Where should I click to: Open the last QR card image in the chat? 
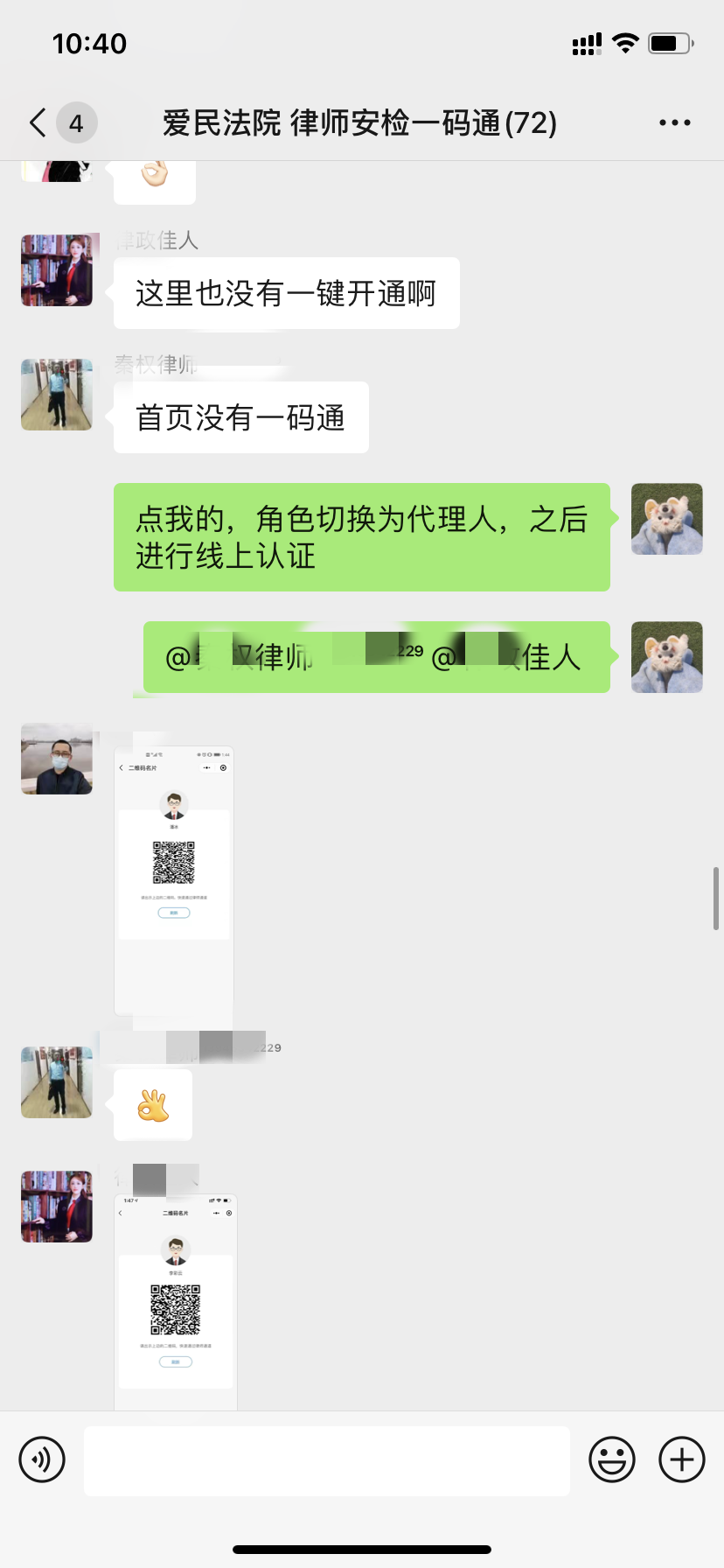pos(176,1301)
